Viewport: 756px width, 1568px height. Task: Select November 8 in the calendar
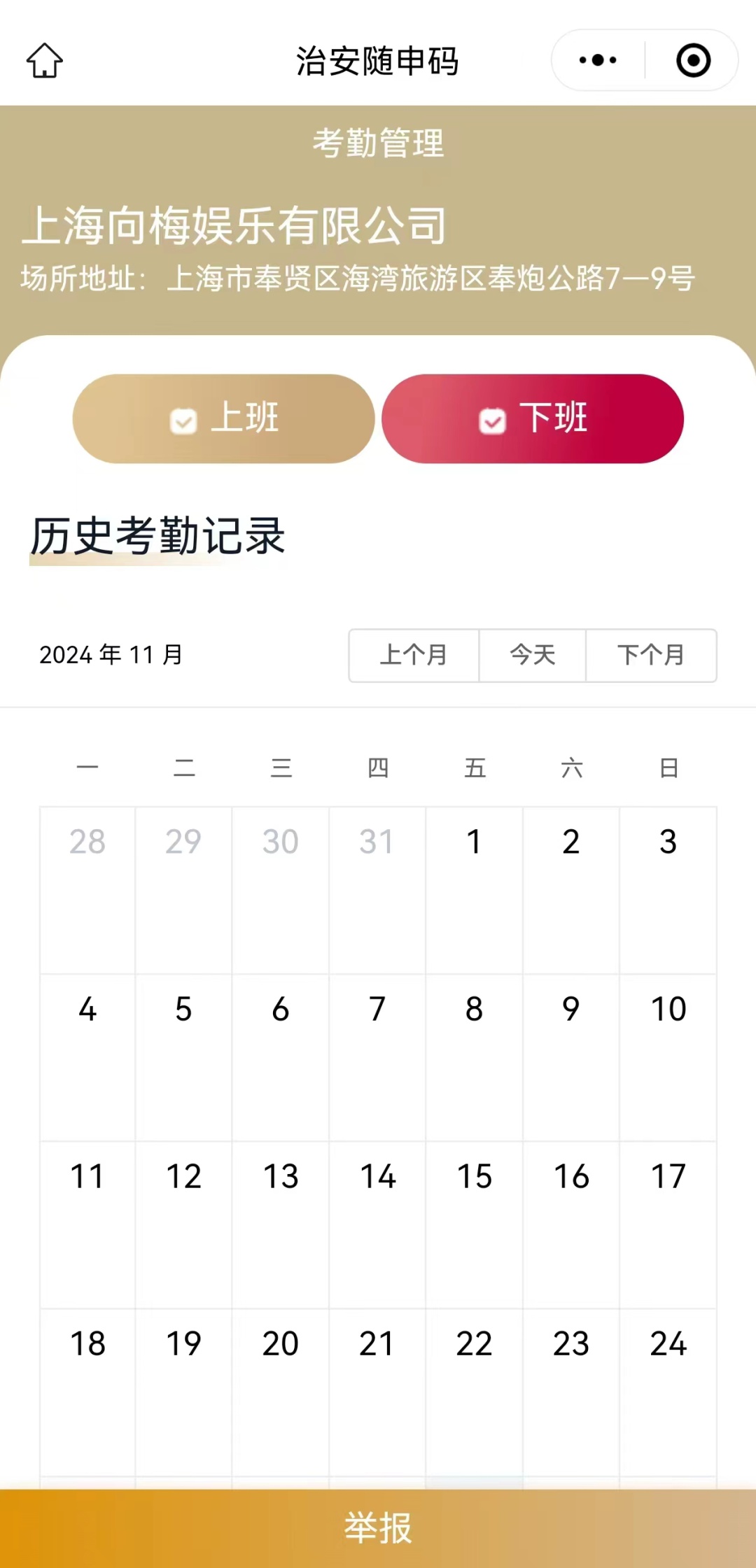tap(475, 1057)
